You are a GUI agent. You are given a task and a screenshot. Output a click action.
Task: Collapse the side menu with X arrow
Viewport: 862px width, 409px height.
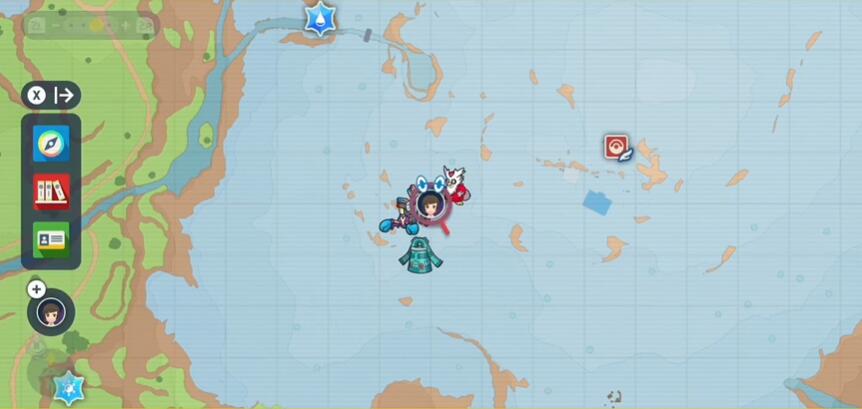click(x=51, y=95)
